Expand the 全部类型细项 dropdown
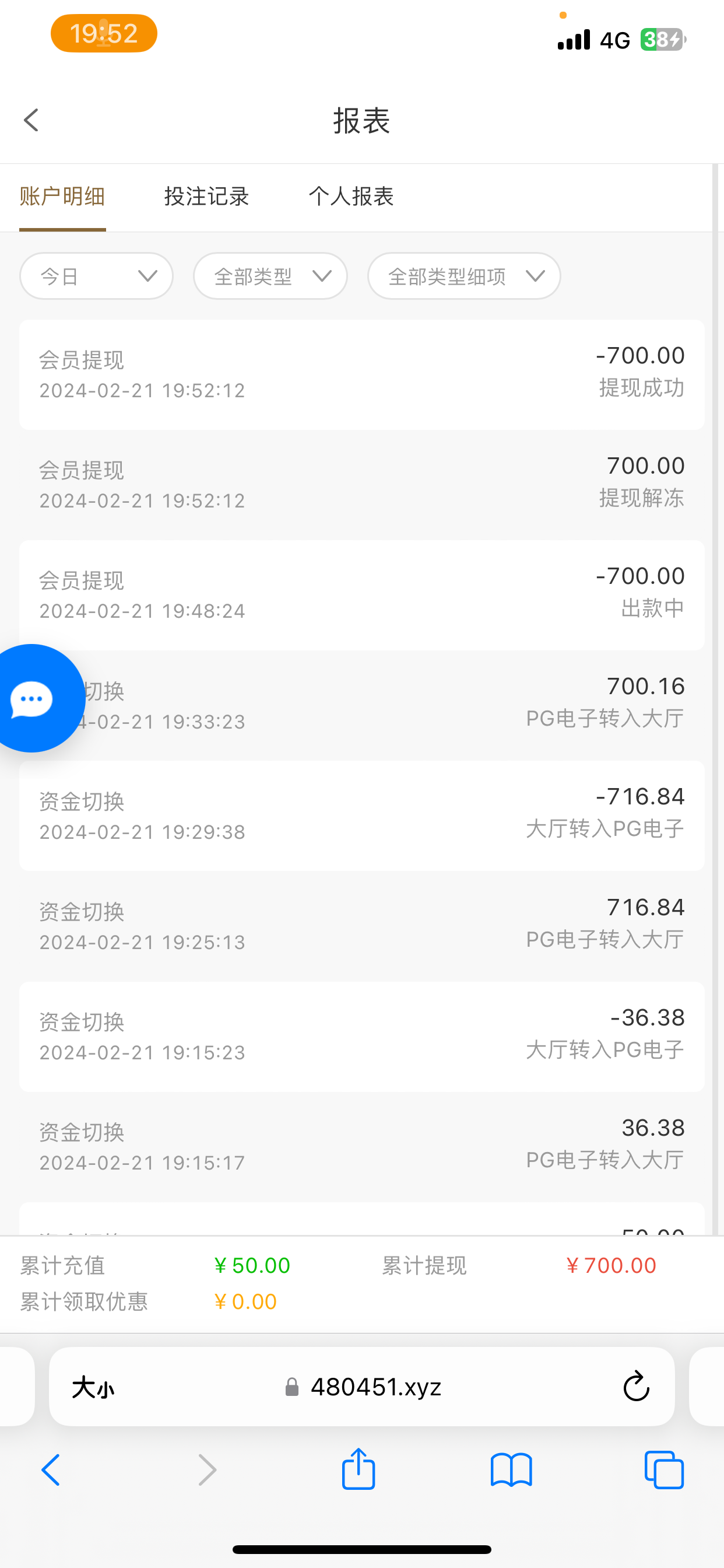The height and width of the screenshot is (1568, 724). coord(463,276)
